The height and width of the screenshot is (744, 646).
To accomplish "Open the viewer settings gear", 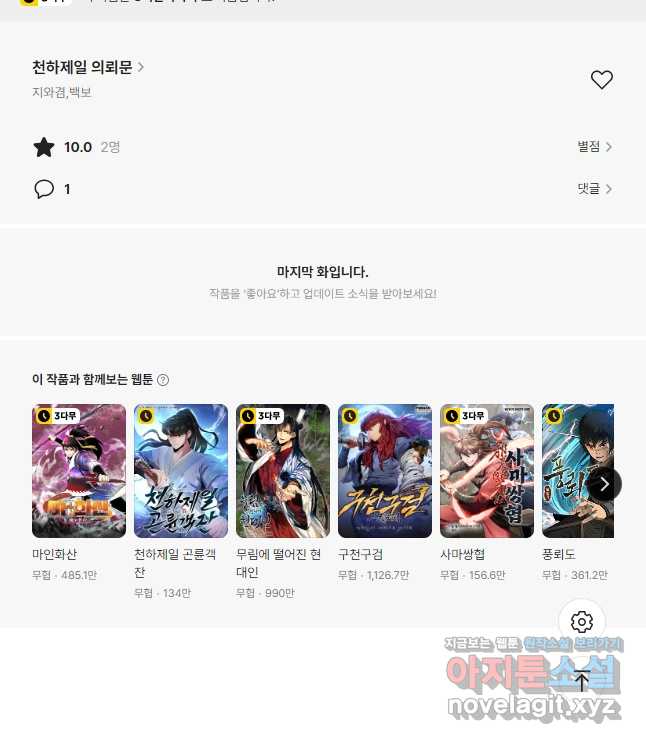I will pos(582,621).
